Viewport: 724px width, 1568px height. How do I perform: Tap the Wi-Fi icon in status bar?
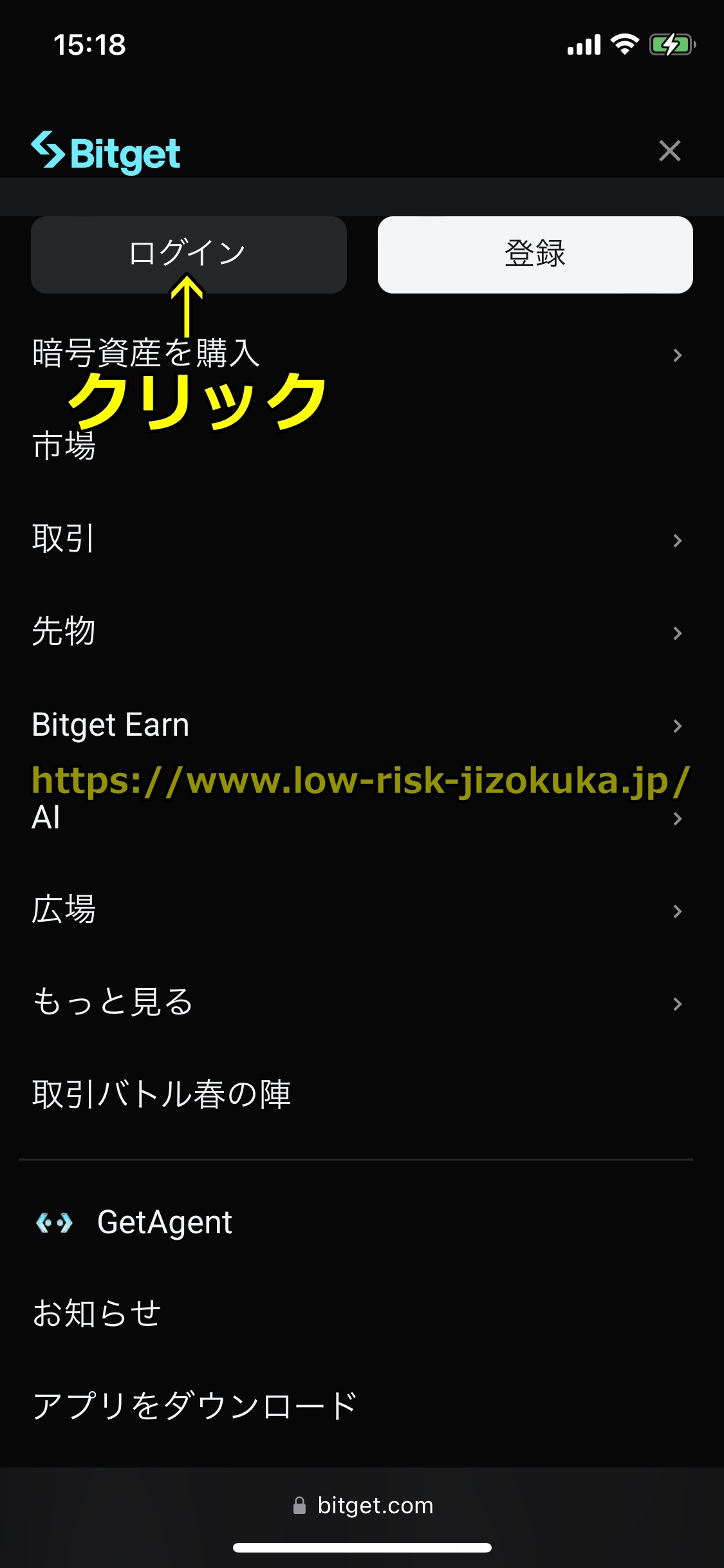tap(622, 44)
